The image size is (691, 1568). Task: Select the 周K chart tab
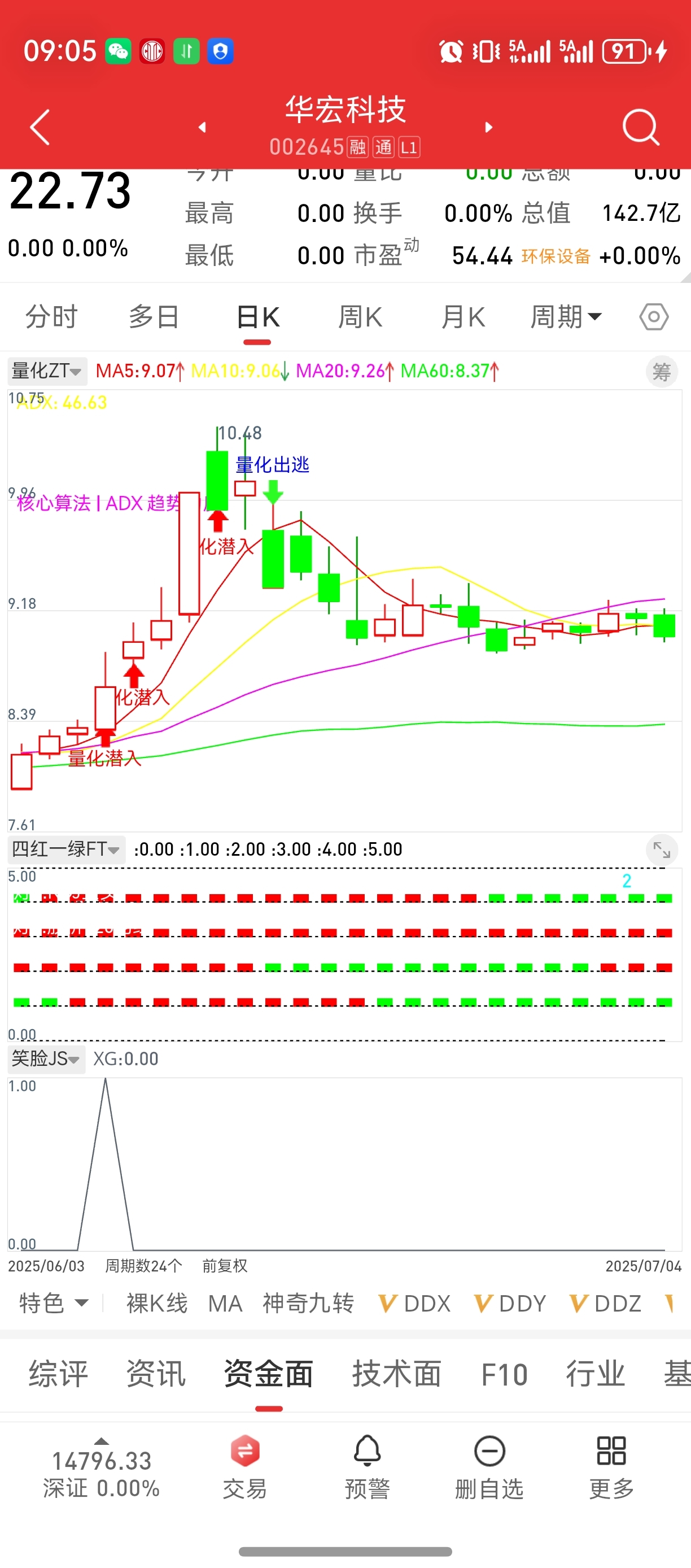(x=360, y=317)
